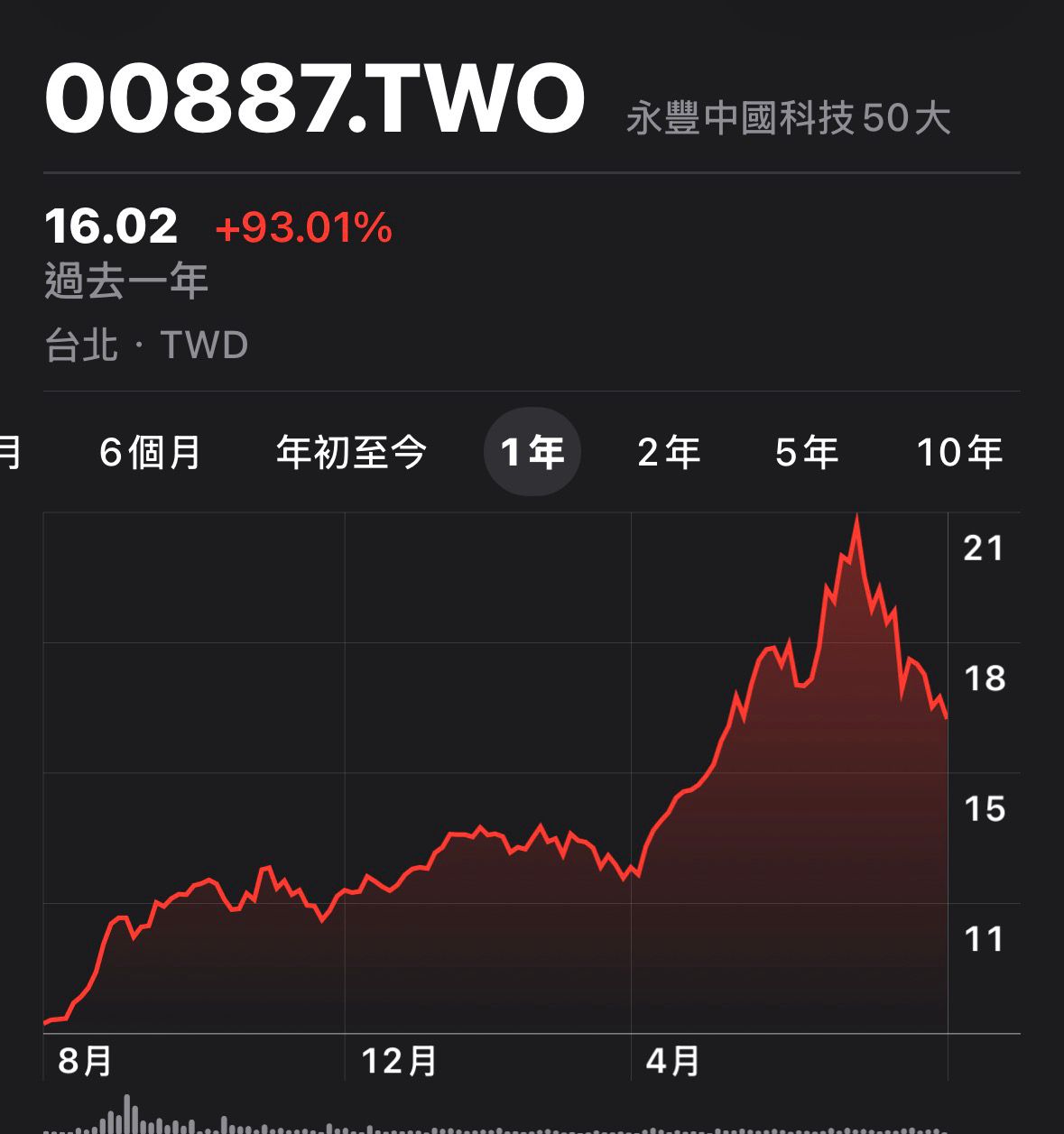
Task: Select the 1年 chart range
Action: pos(532,452)
